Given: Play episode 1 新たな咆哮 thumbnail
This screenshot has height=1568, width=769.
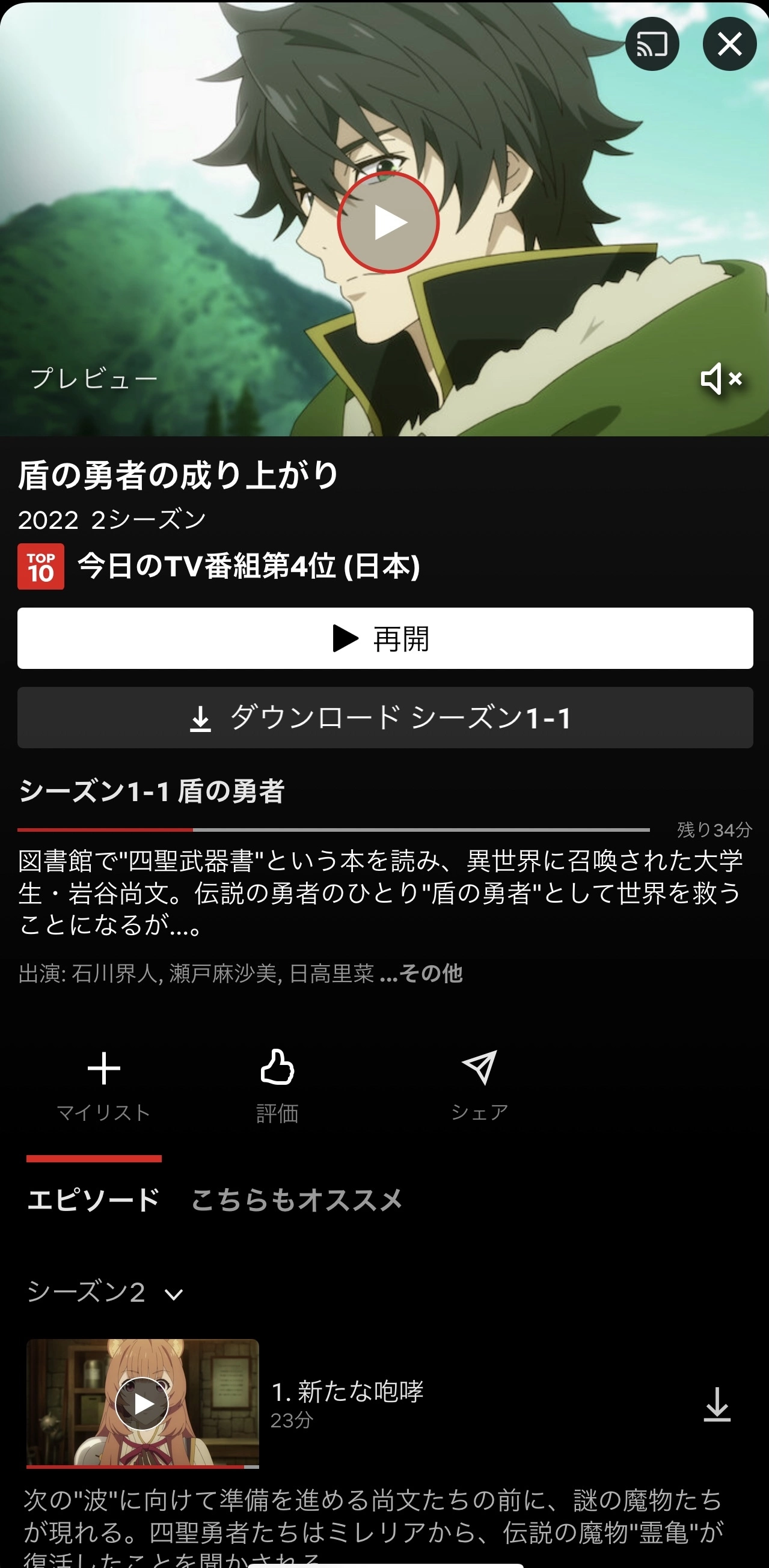Looking at the screenshot, I should tap(142, 1403).
